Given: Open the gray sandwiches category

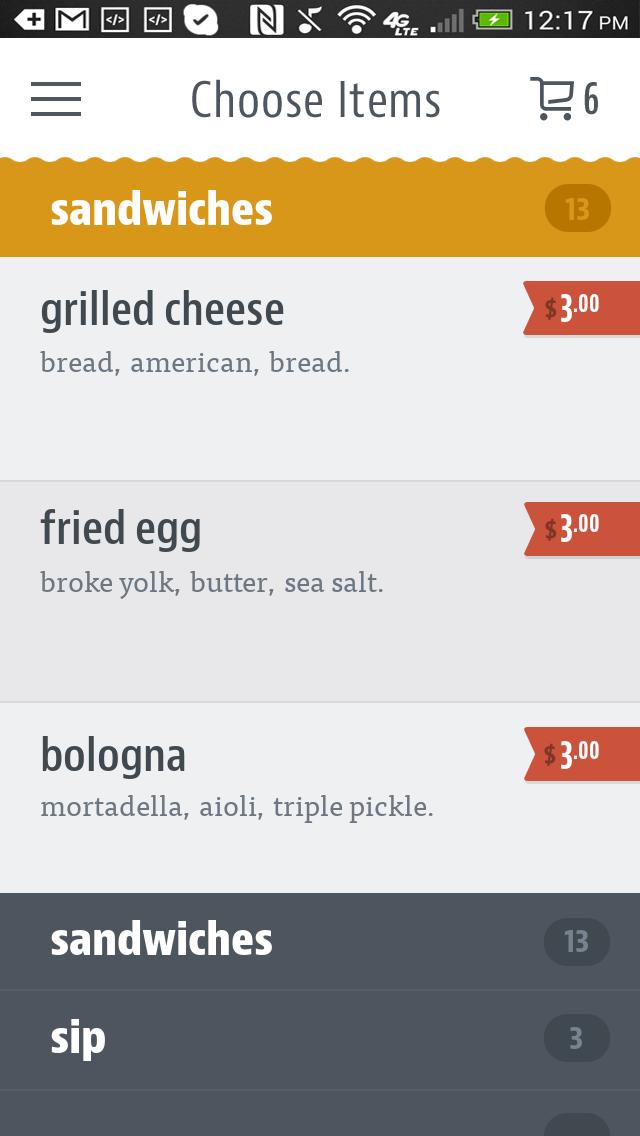Looking at the screenshot, I should pos(320,941).
